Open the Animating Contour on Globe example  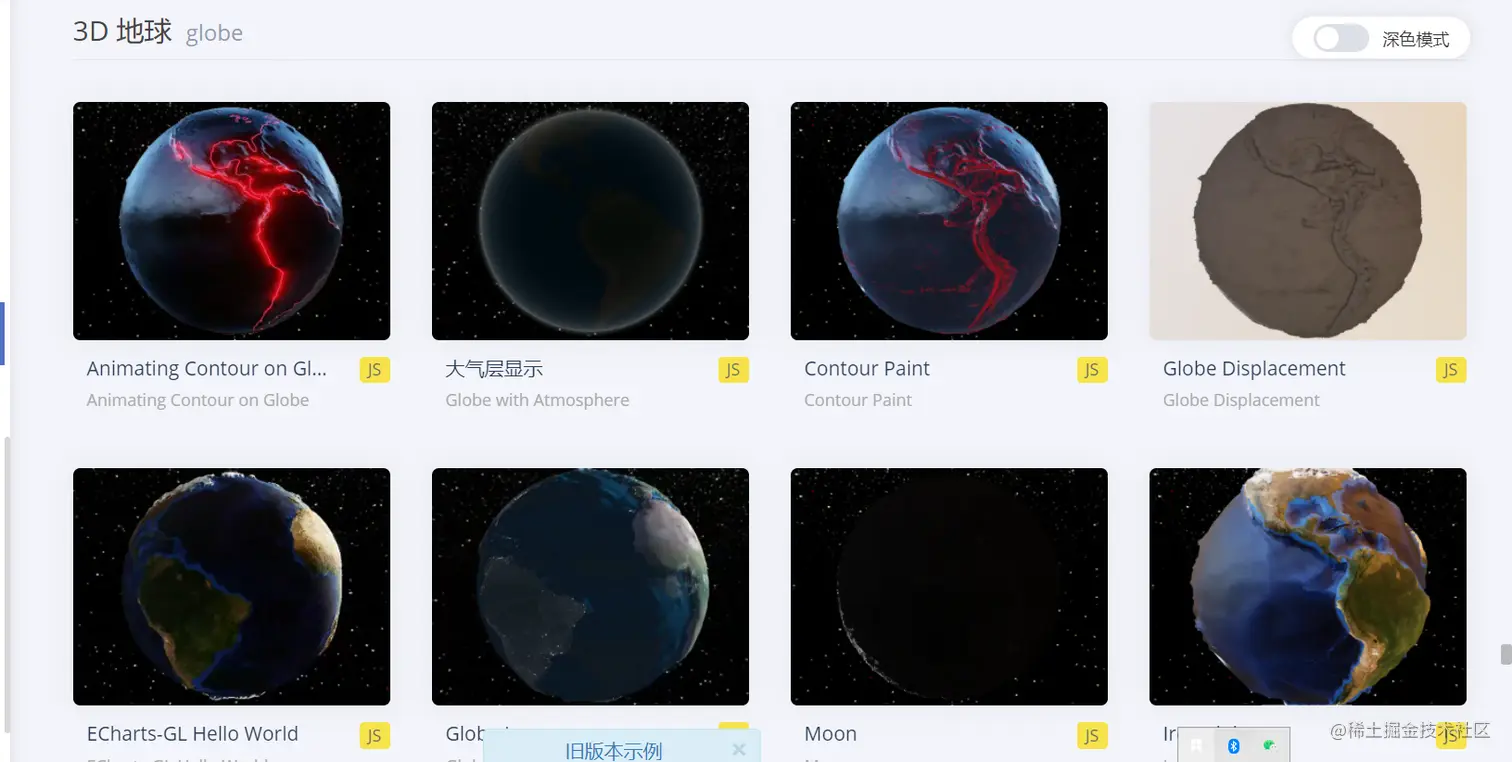[231, 221]
